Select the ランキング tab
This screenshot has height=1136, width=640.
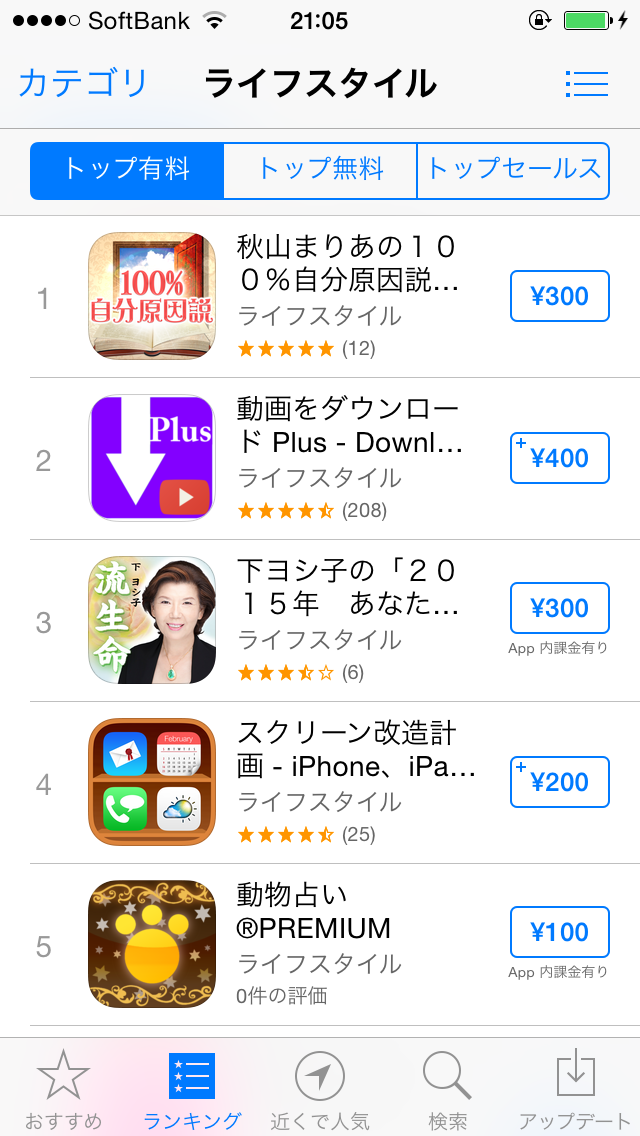click(x=192, y=1089)
